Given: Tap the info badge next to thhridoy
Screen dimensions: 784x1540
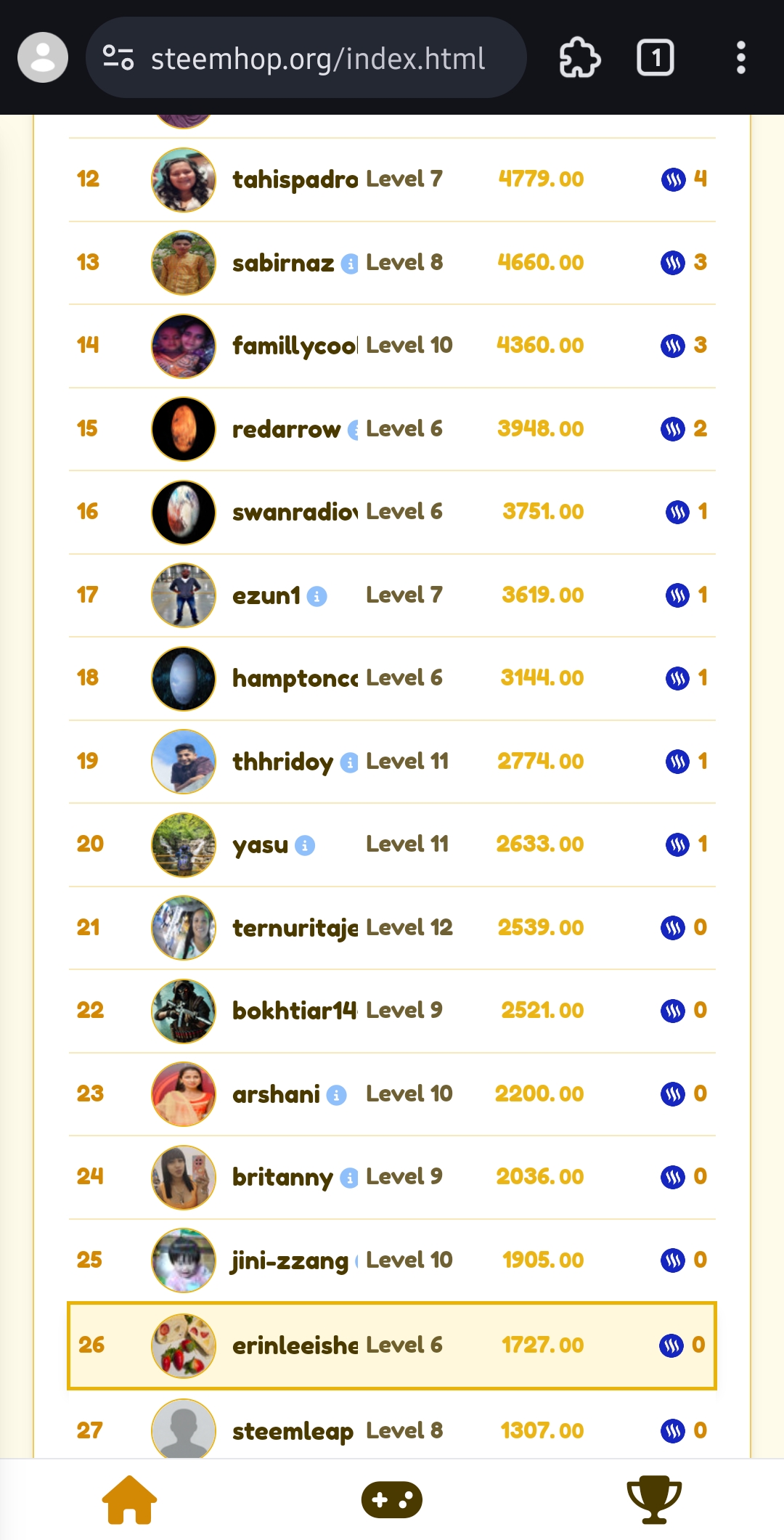Looking at the screenshot, I should point(350,762).
